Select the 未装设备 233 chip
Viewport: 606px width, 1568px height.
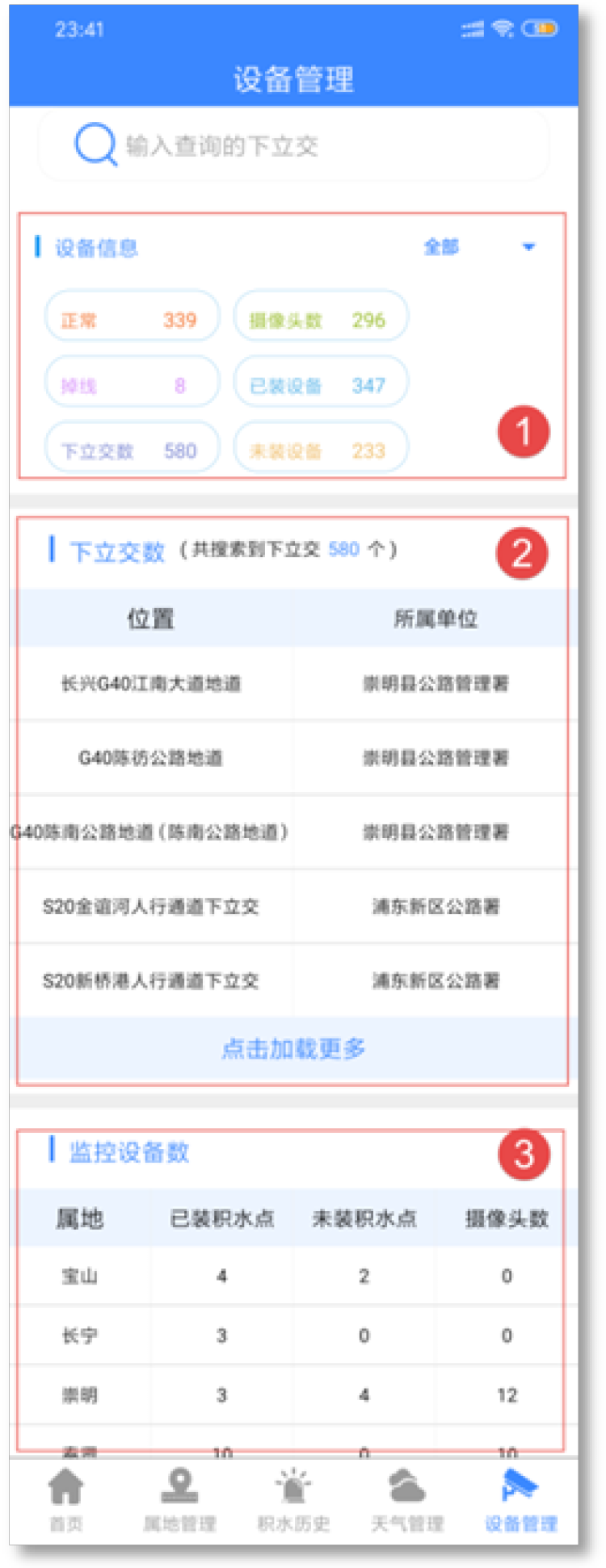[320, 451]
